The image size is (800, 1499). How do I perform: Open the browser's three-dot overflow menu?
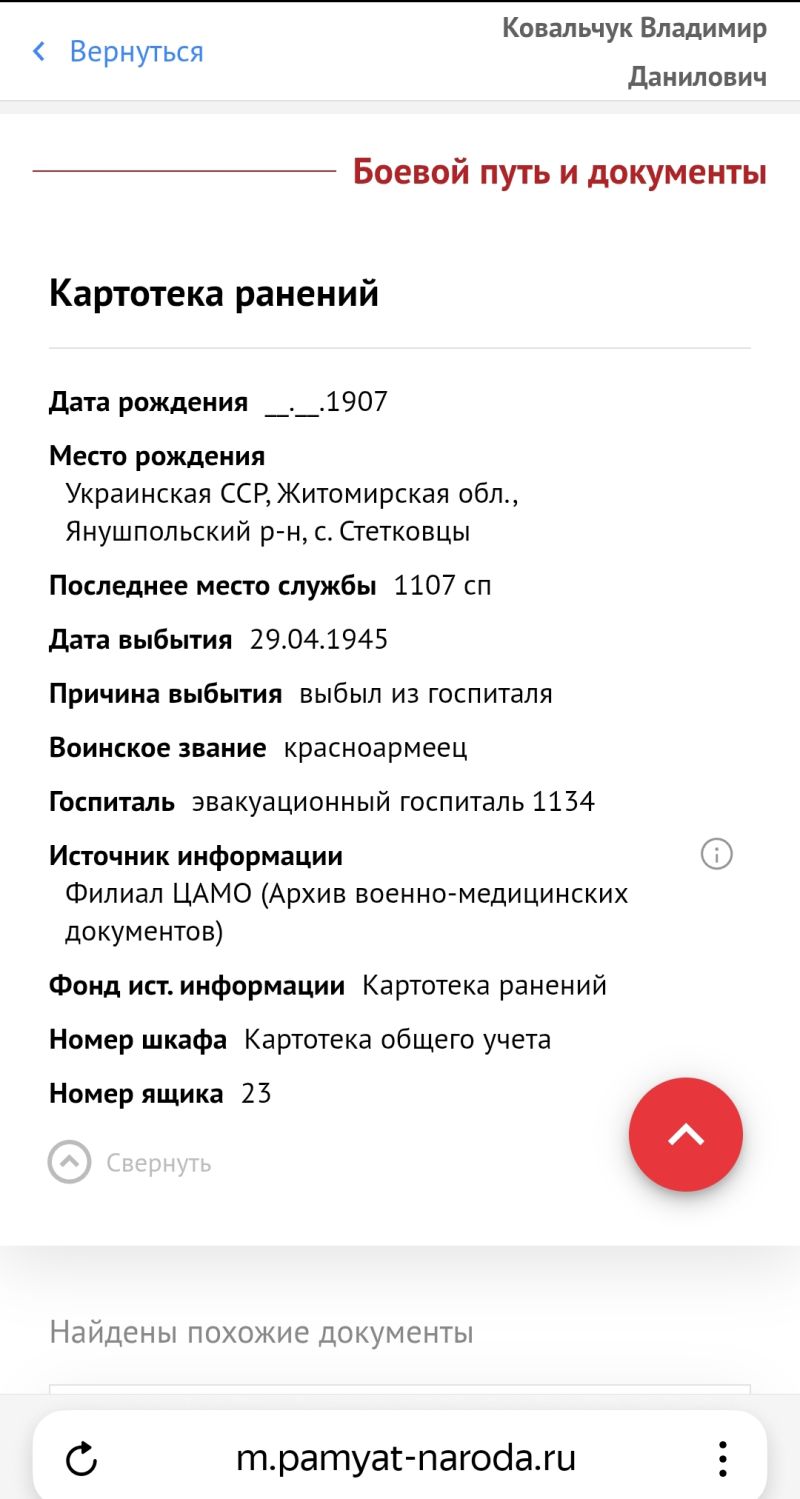[722, 1460]
